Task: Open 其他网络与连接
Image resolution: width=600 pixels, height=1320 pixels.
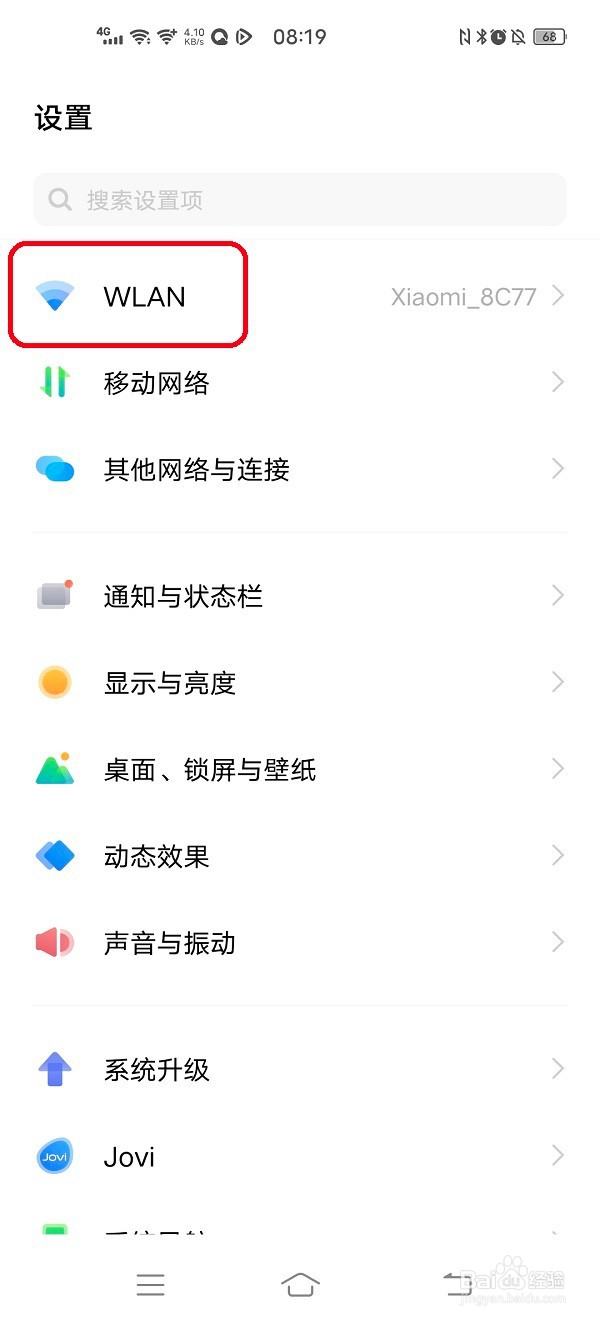Action: click(300, 469)
